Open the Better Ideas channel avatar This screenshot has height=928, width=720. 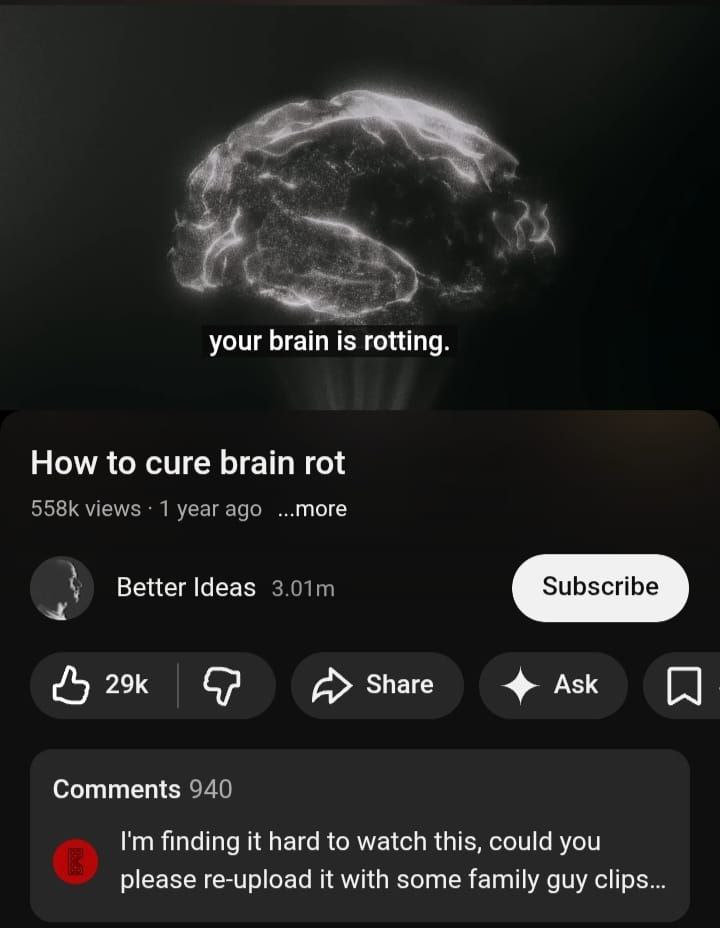click(62, 588)
